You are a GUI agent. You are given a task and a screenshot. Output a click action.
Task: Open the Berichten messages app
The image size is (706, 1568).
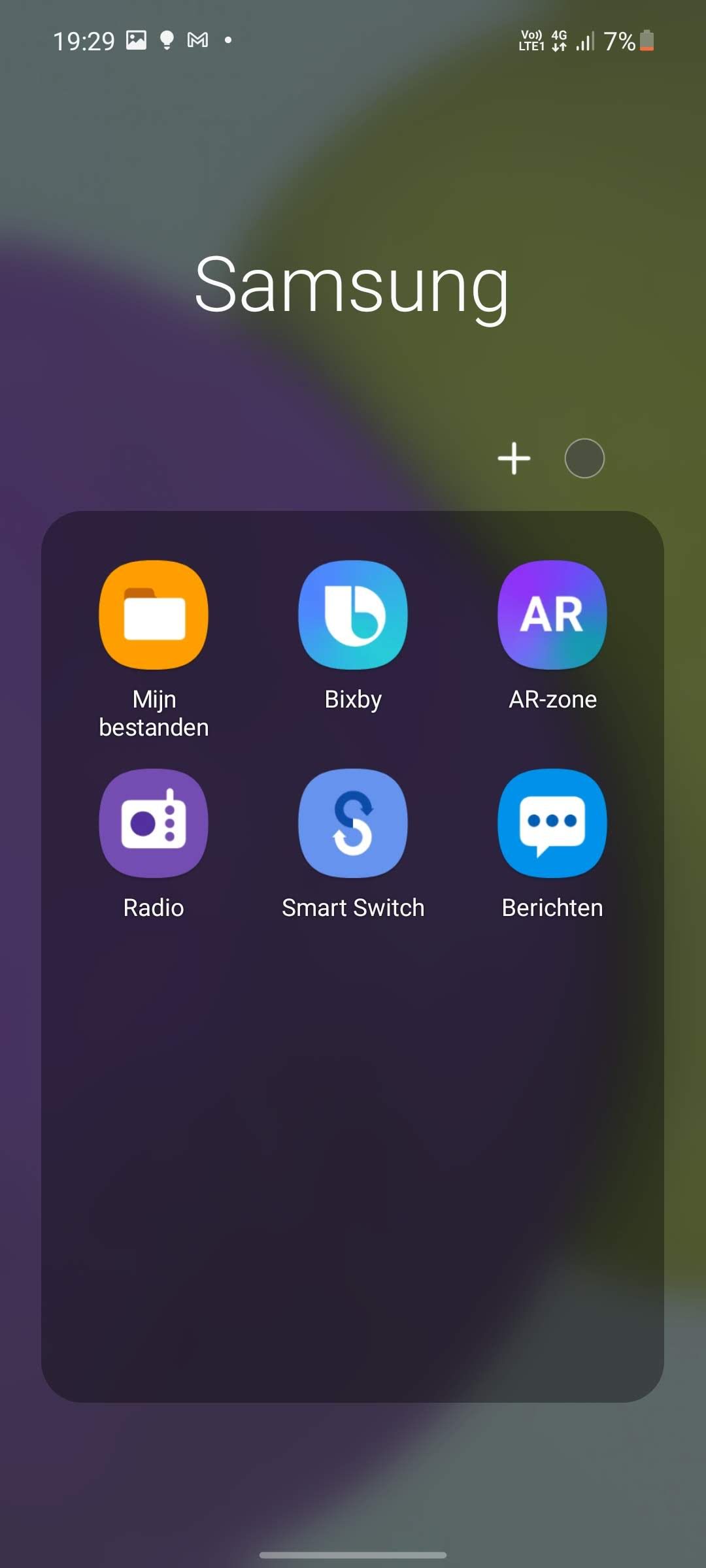pyautogui.click(x=552, y=823)
